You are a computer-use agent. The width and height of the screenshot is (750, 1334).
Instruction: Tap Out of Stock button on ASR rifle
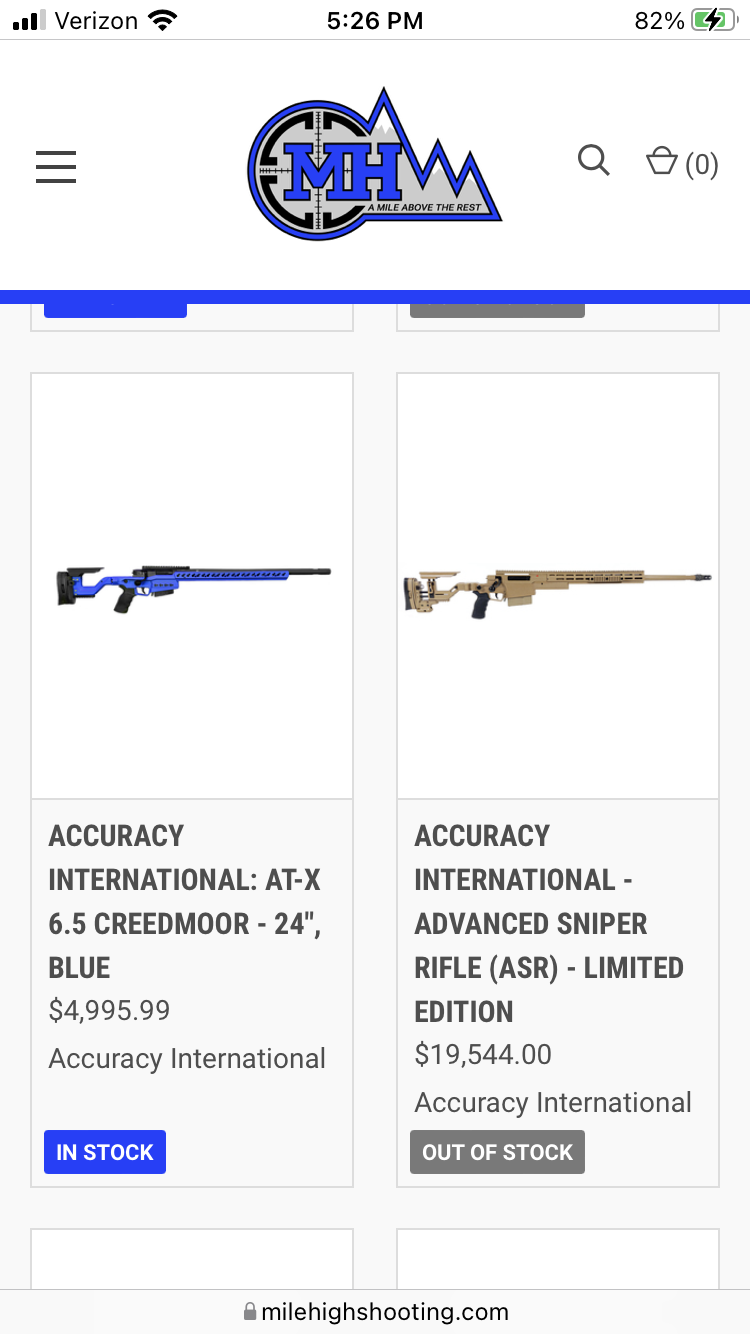(x=497, y=1152)
